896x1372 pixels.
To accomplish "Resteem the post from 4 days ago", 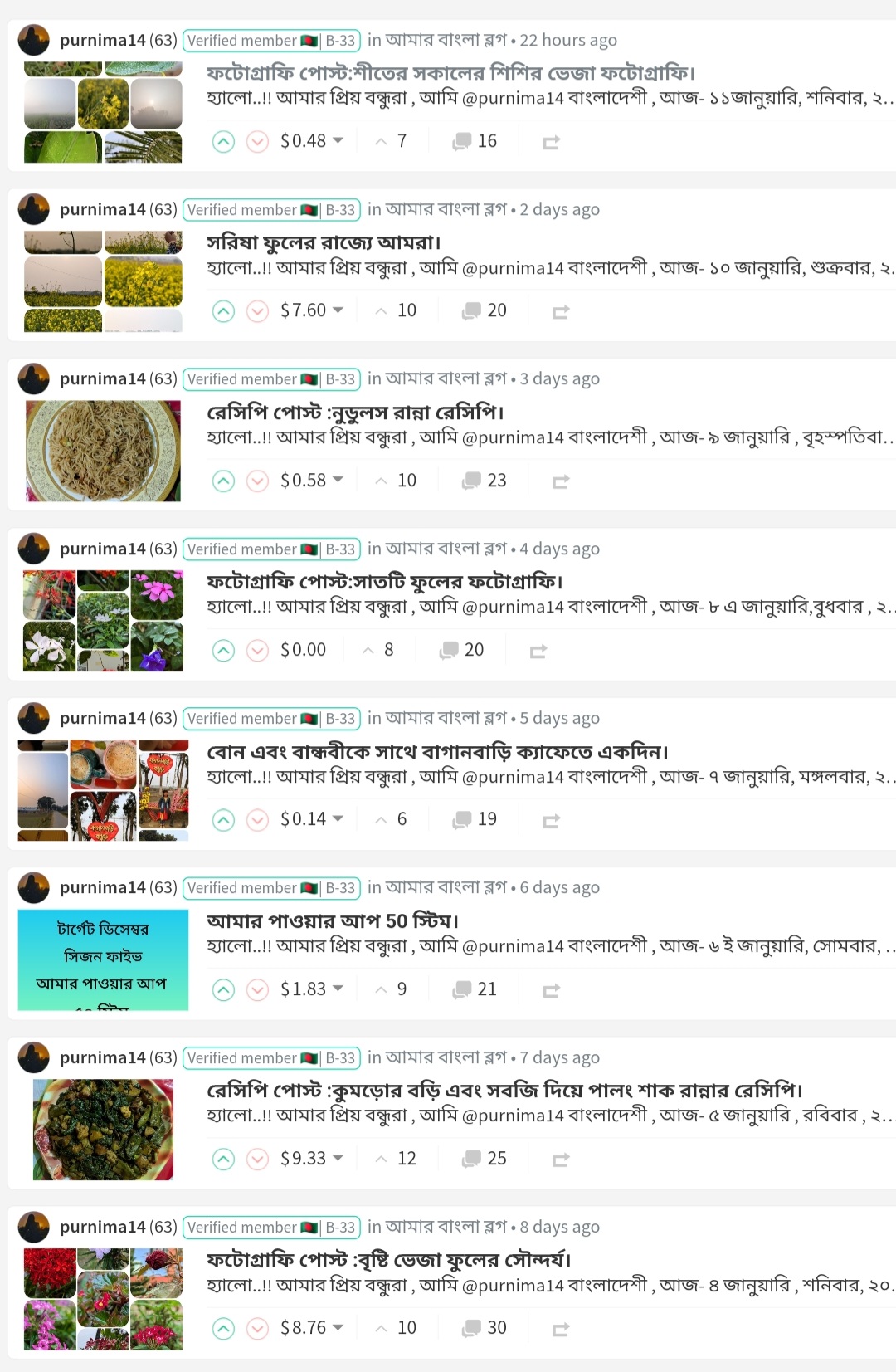I will tap(538, 652).
